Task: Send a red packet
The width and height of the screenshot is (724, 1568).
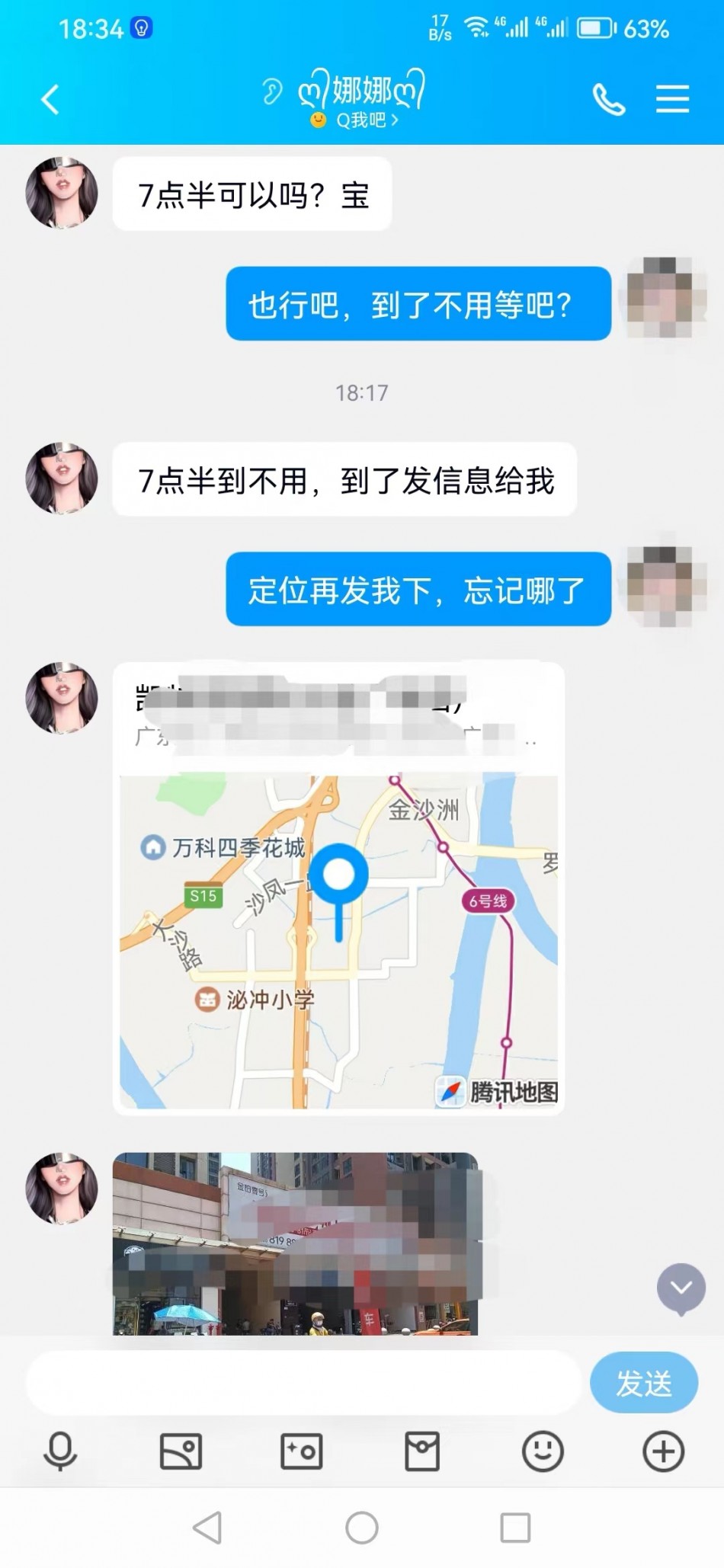Action: [421, 1451]
